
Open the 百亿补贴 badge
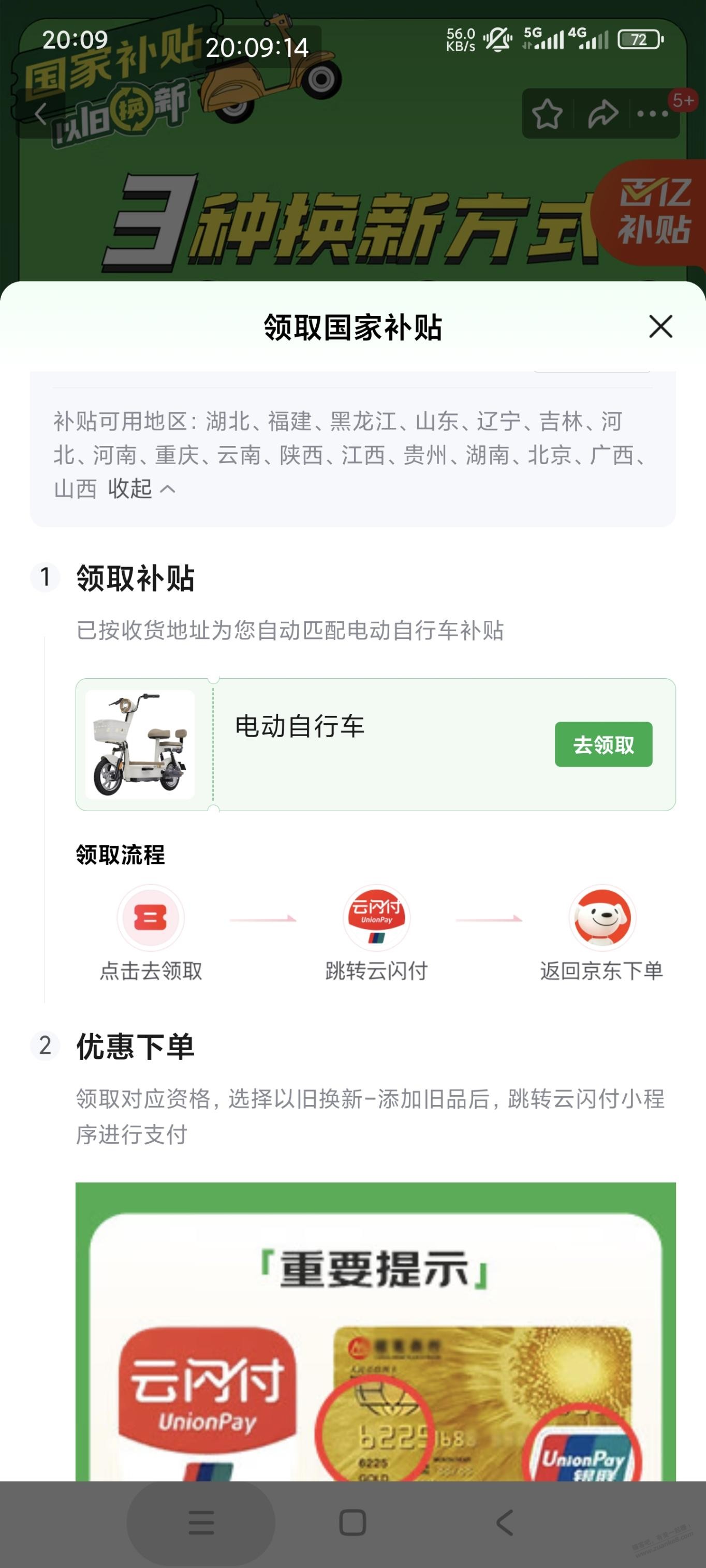655,211
